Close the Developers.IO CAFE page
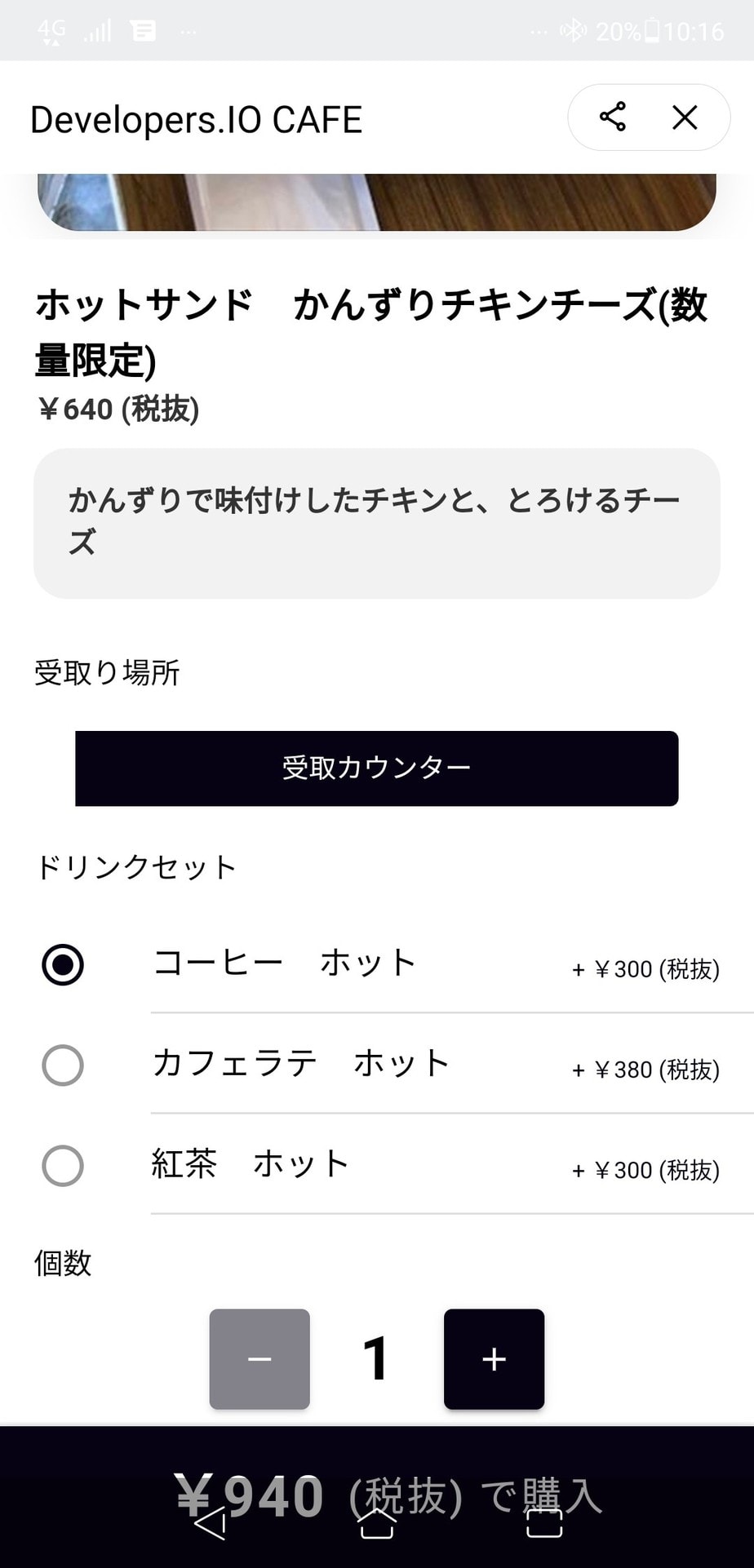 685,117
